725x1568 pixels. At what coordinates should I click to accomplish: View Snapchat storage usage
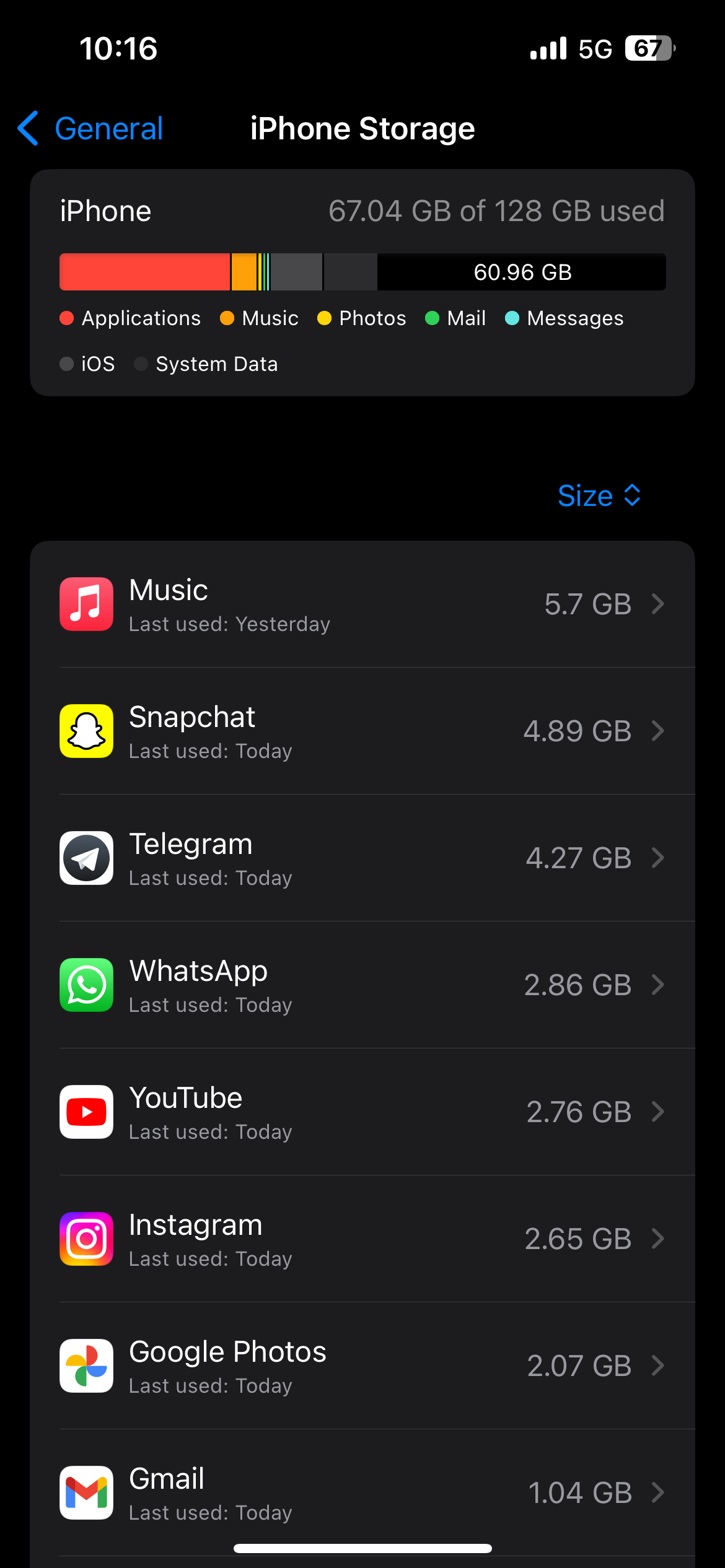click(362, 731)
